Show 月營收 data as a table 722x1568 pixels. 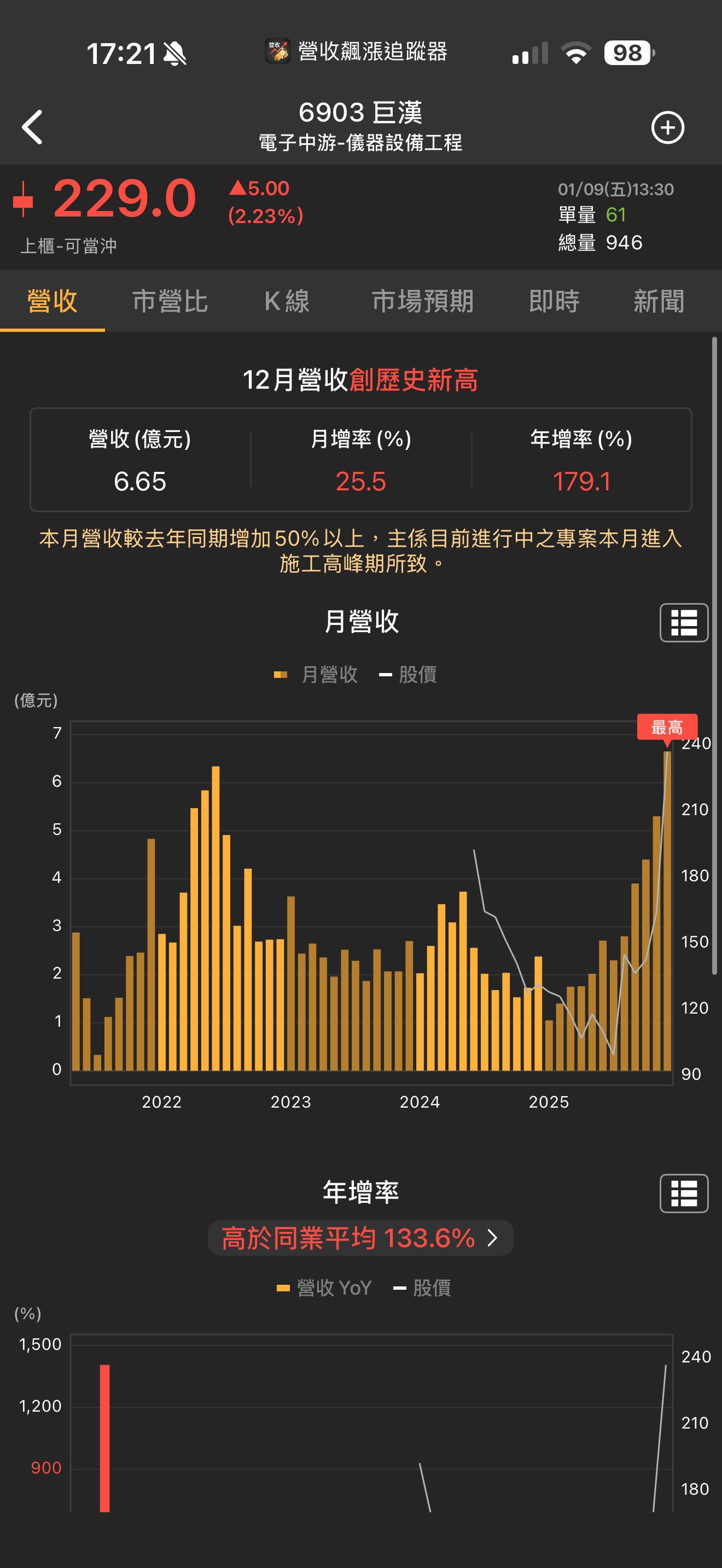(684, 622)
